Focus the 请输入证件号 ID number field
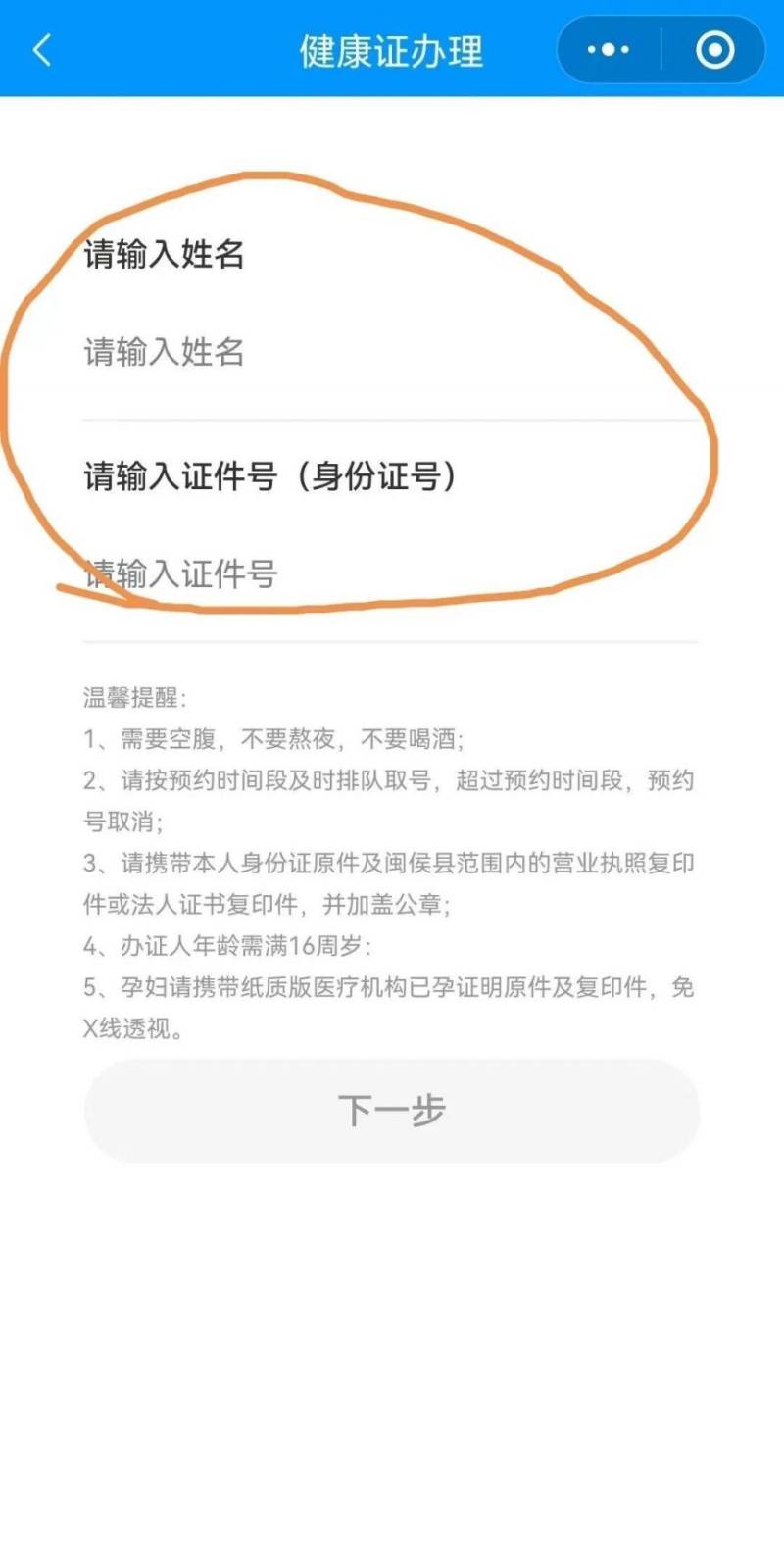The height and width of the screenshot is (1544, 784). tap(390, 574)
